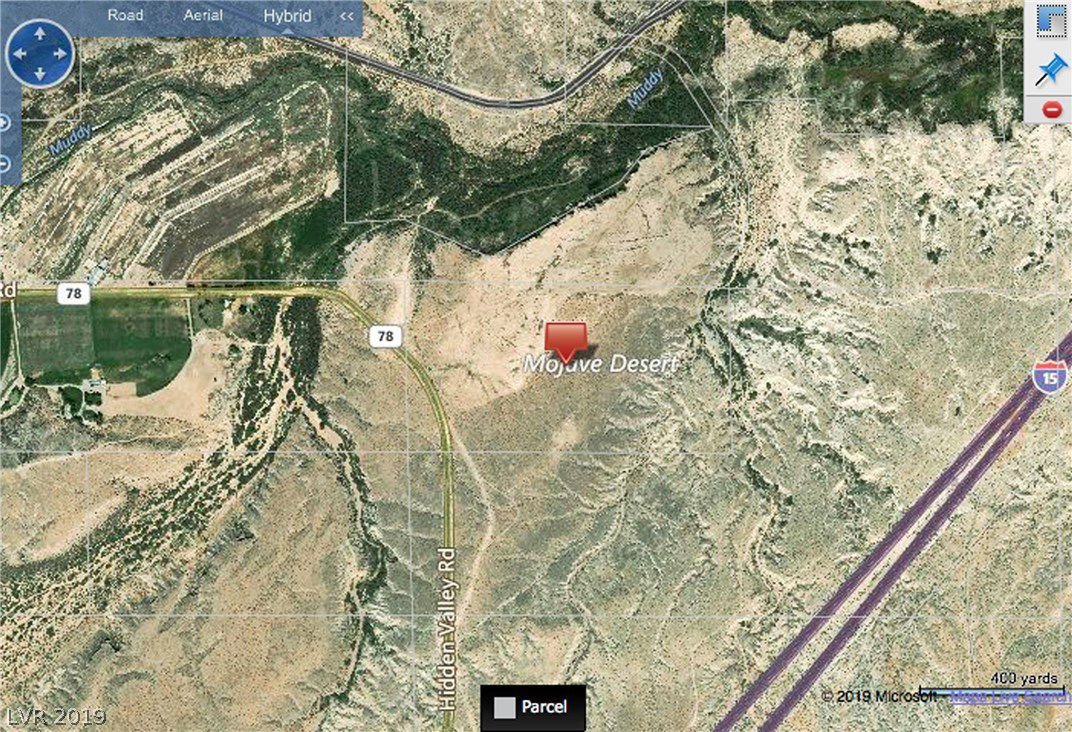Toggle the Parcel checkbox
Image resolution: width=1072 pixels, height=732 pixels.
click(505, 708)
